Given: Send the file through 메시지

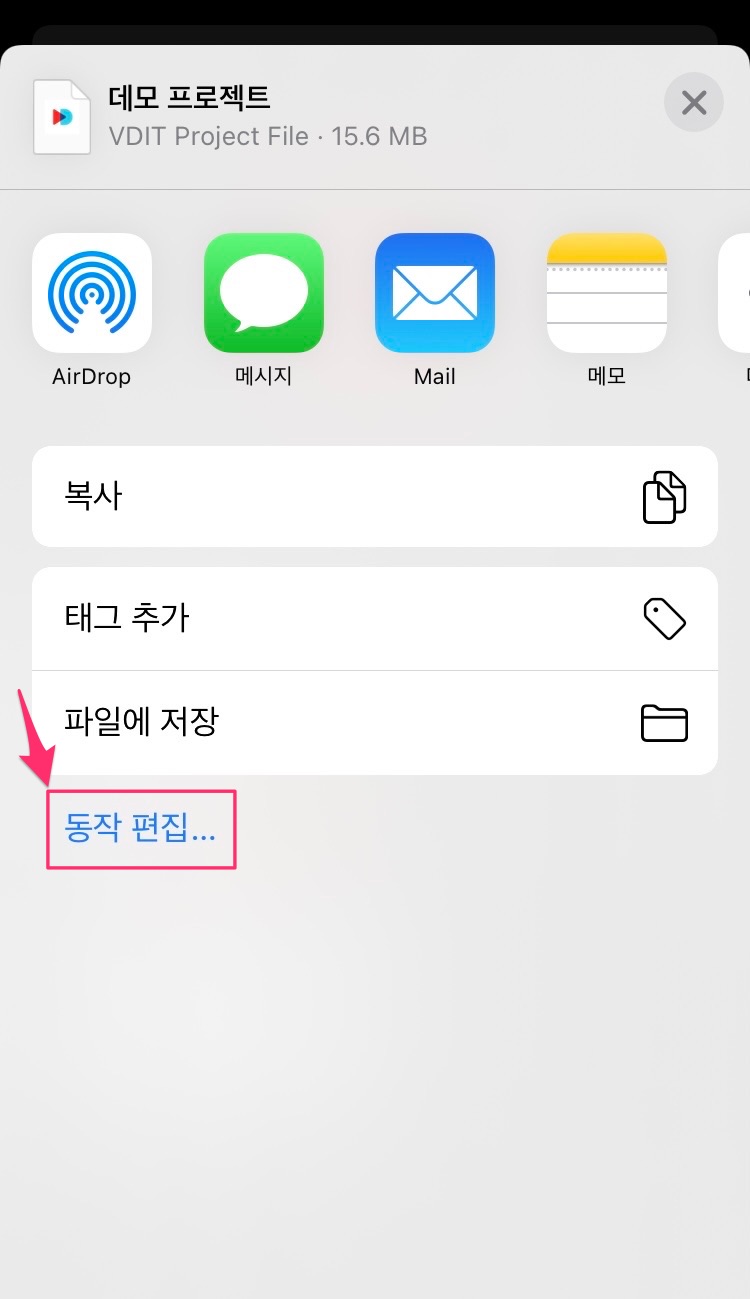Looking at the screenshot, I should pos(264,294).
